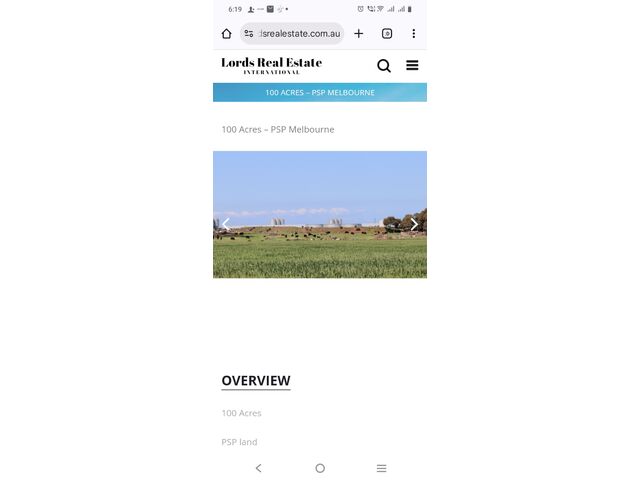Tap the address bar showing realestate.com.au
Screen dimensions: 640x480
[x=295, y=34]
